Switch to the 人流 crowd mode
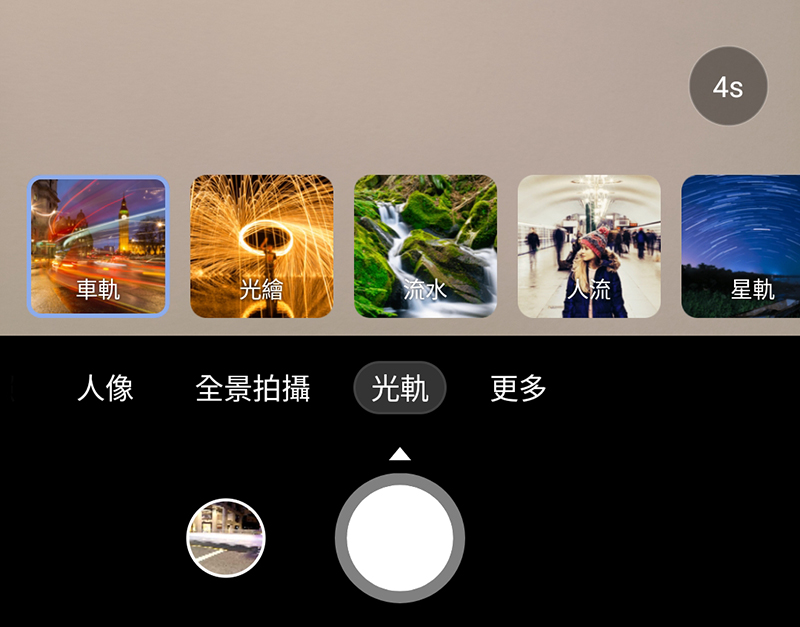The width and height of the screenshot is (800, 627). (589, 246)
